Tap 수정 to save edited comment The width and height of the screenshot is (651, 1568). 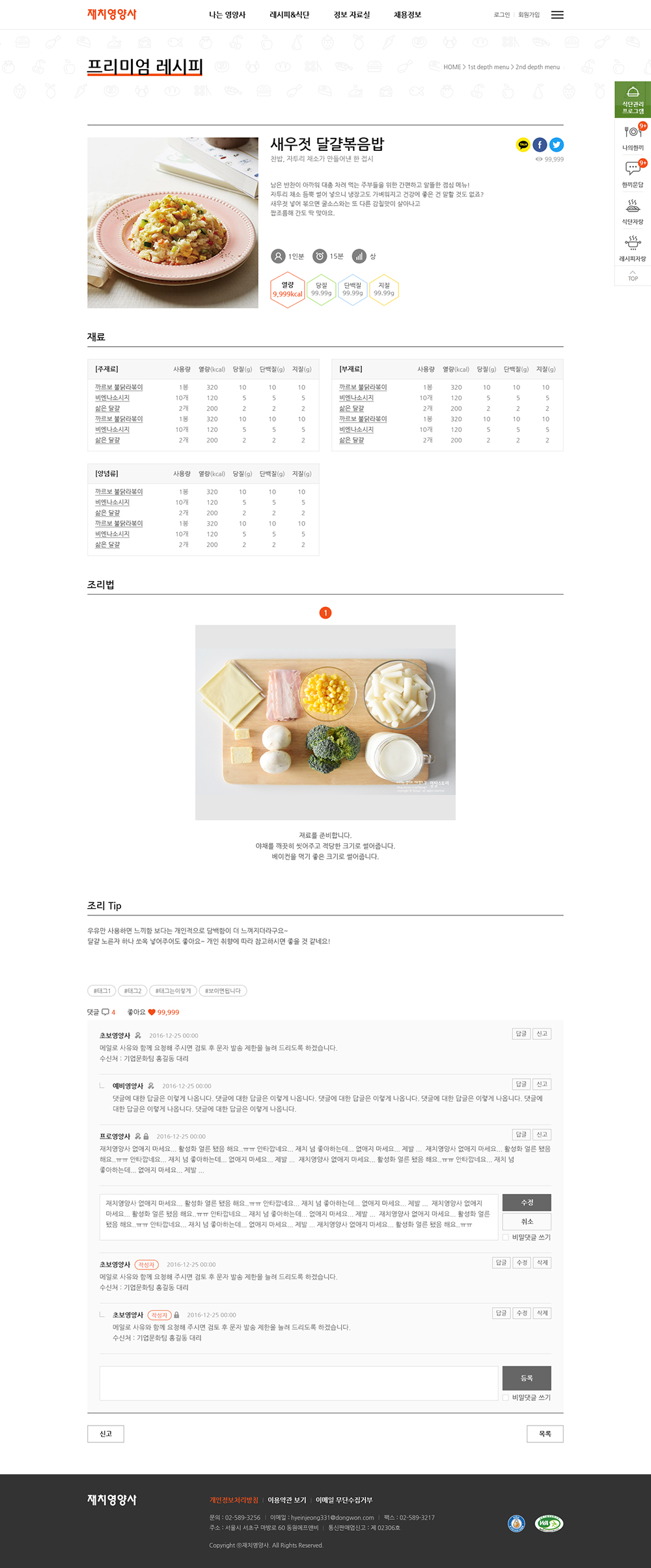click(x=527, y=1202)
